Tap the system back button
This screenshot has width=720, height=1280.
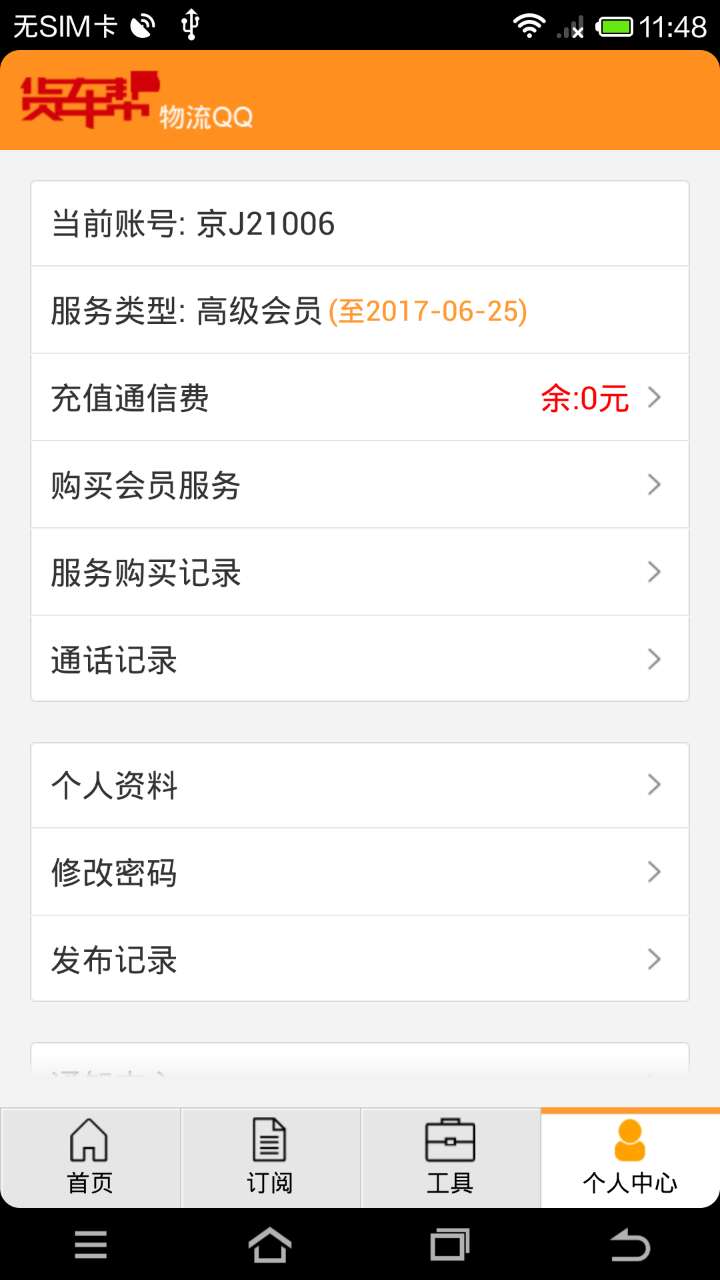click(630, 1245)
